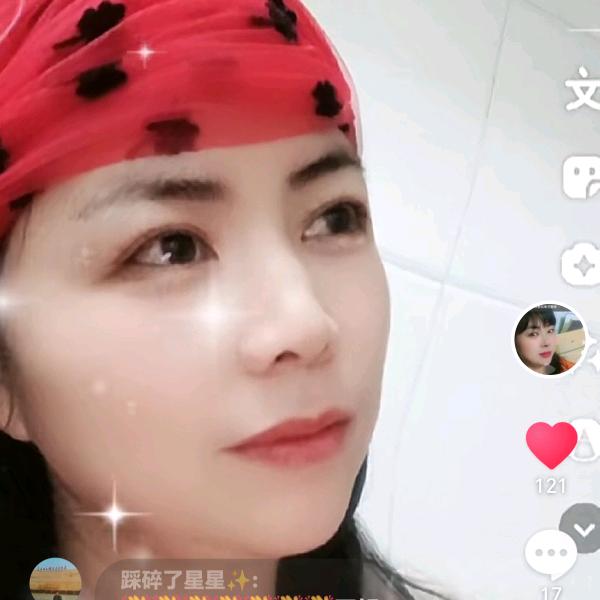Tap the 文 text tool icon
Viewport: 600px width, 600px height.
pyautogui.click(x=581, y=90)
